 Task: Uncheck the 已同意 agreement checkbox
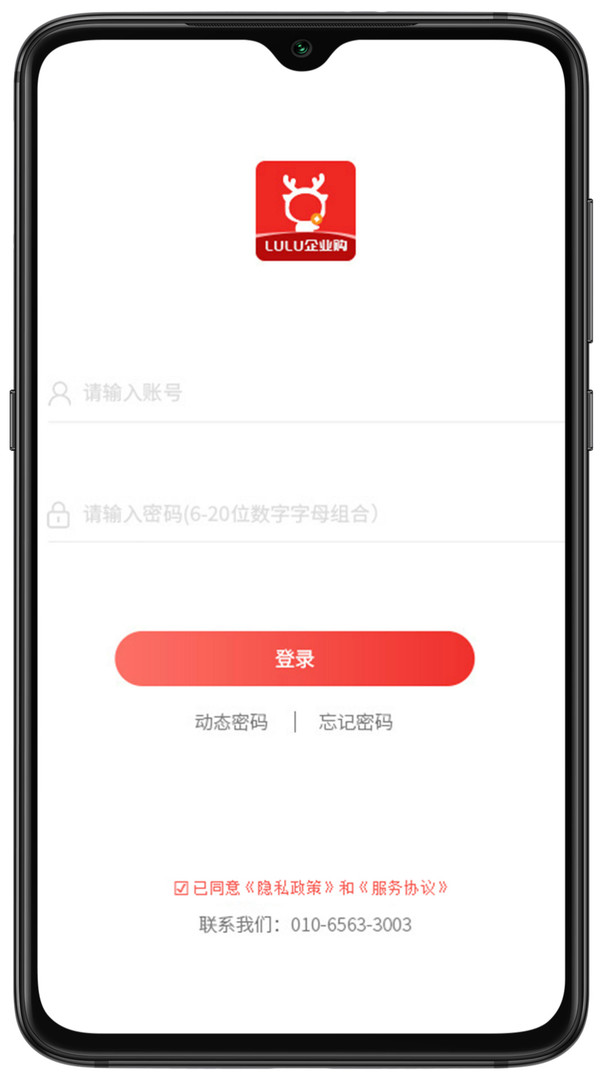181,888
